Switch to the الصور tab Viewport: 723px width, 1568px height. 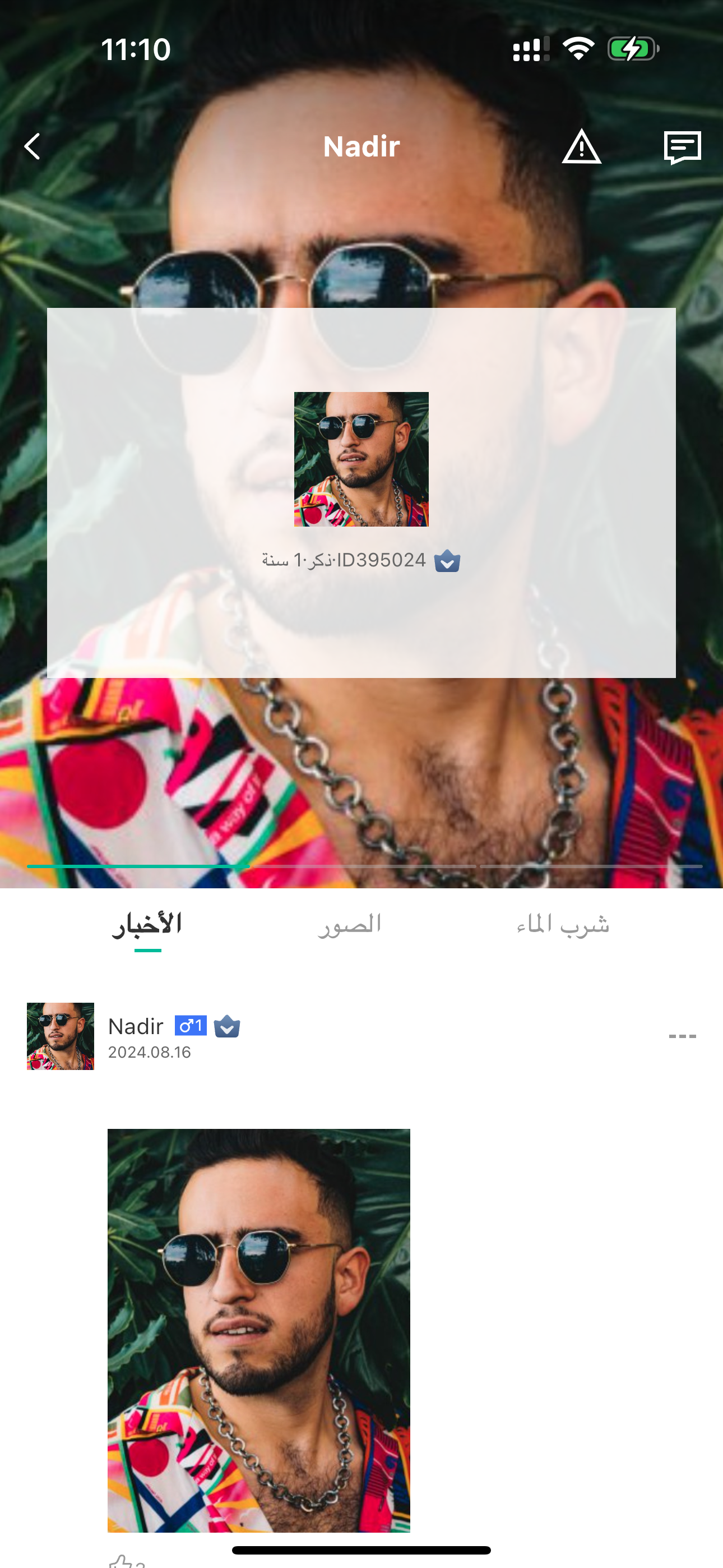point(350,925)
